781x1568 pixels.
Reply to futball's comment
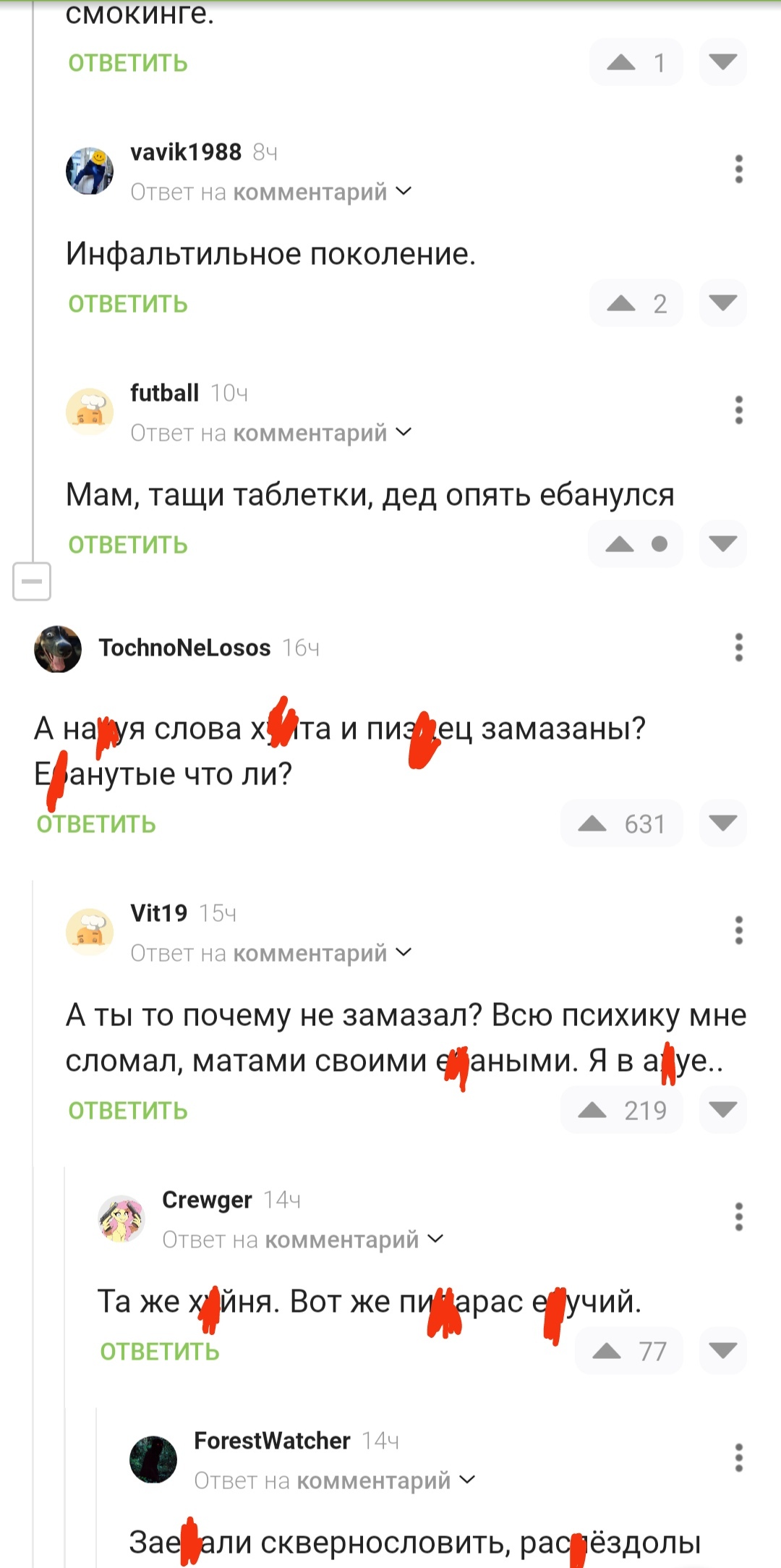(x=128, y=545)
